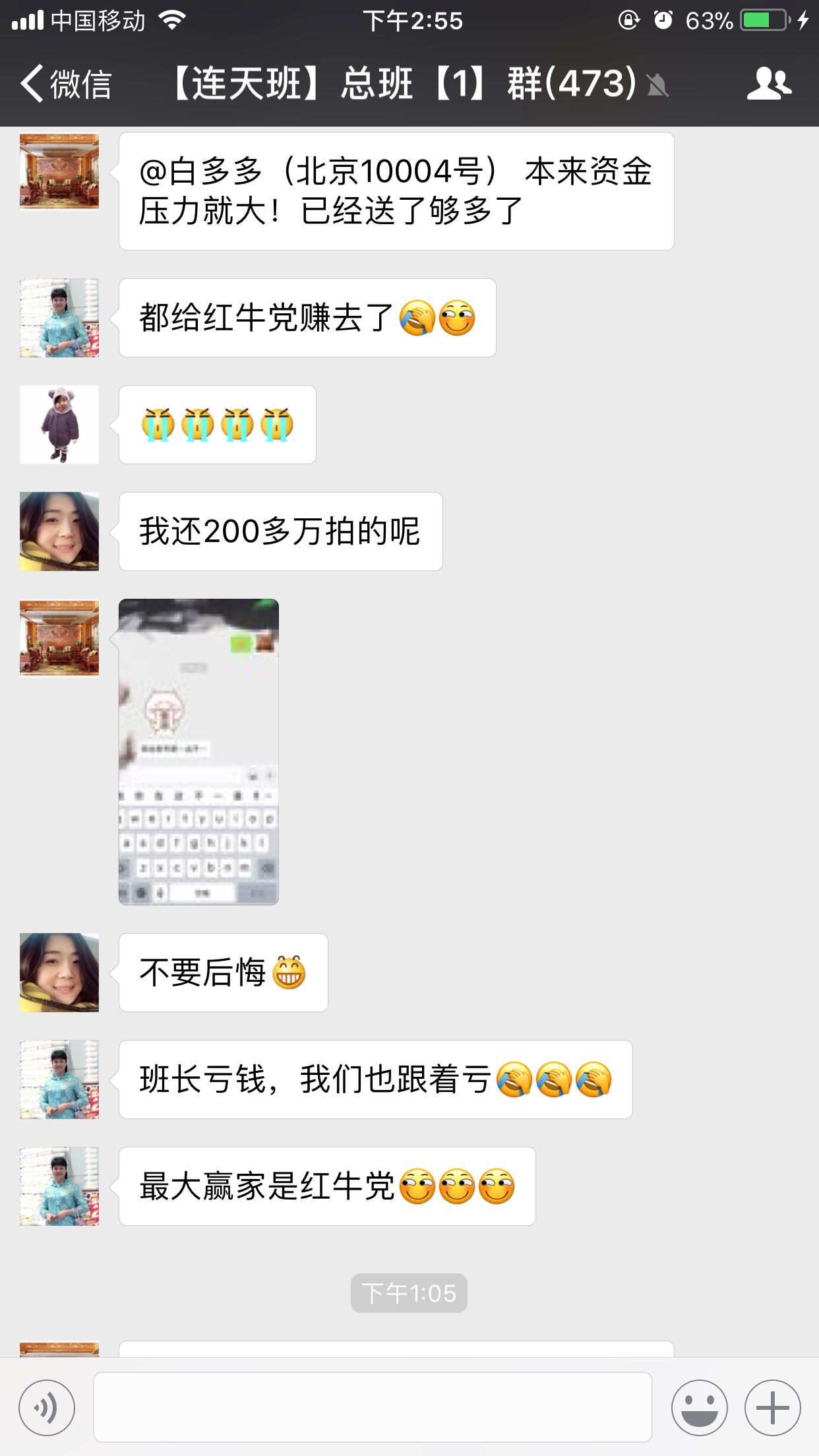Go back to the 微信 chat list
Viewport: 819px width, 1456px height.
(66, 84)
